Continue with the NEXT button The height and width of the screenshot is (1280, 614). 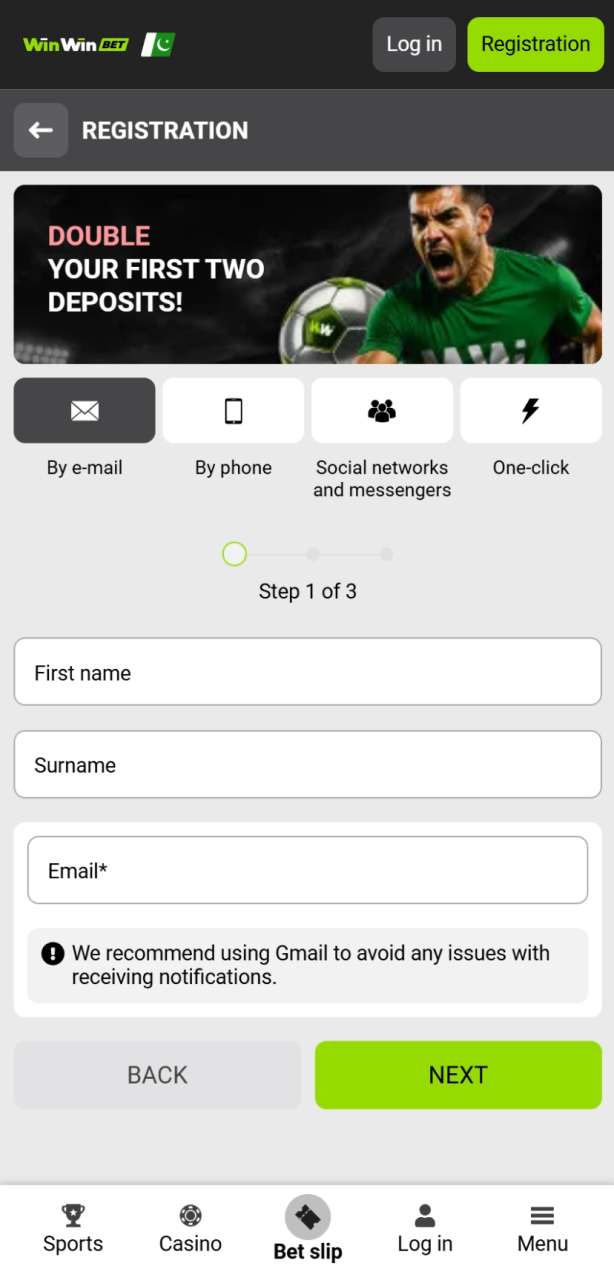458,1075
